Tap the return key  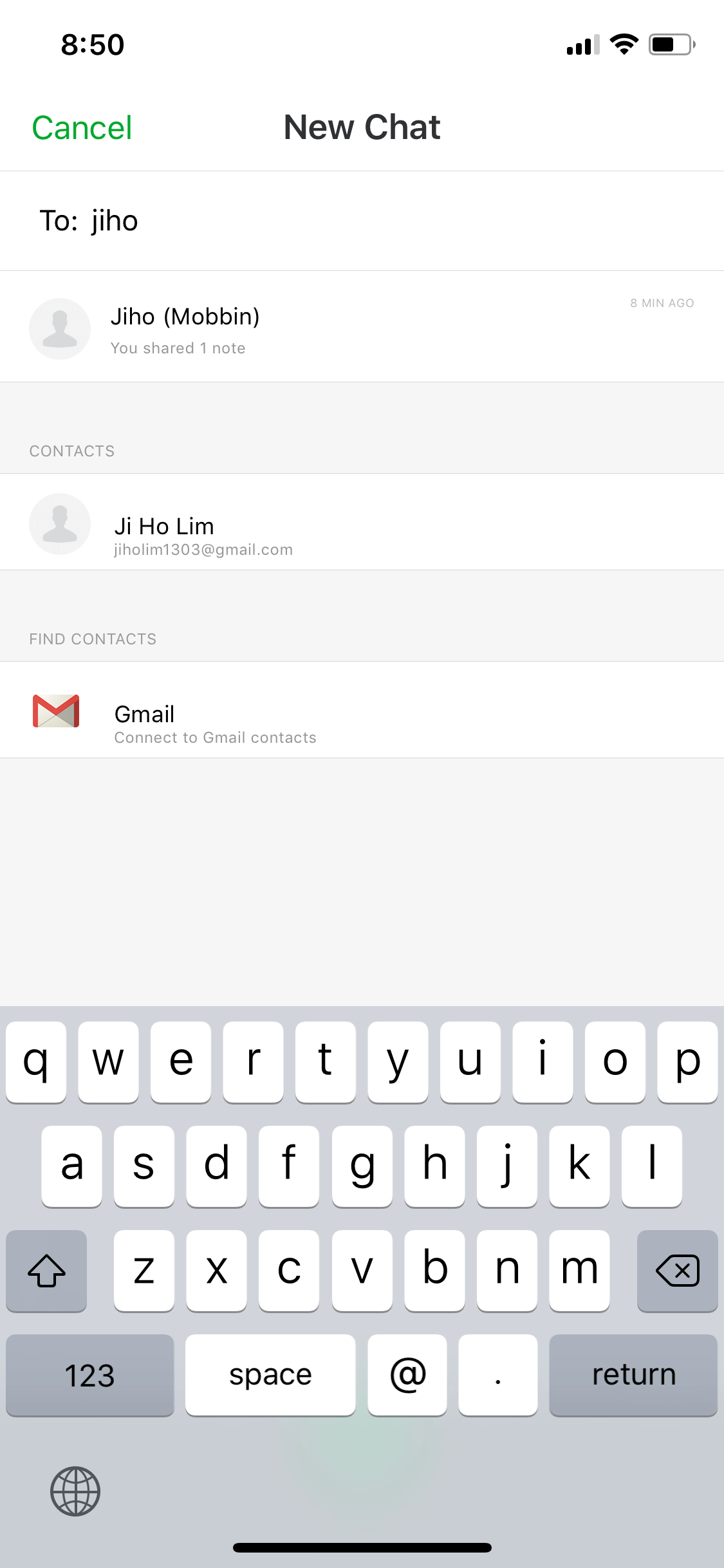pyautogui.click(x=633, y=1375)
